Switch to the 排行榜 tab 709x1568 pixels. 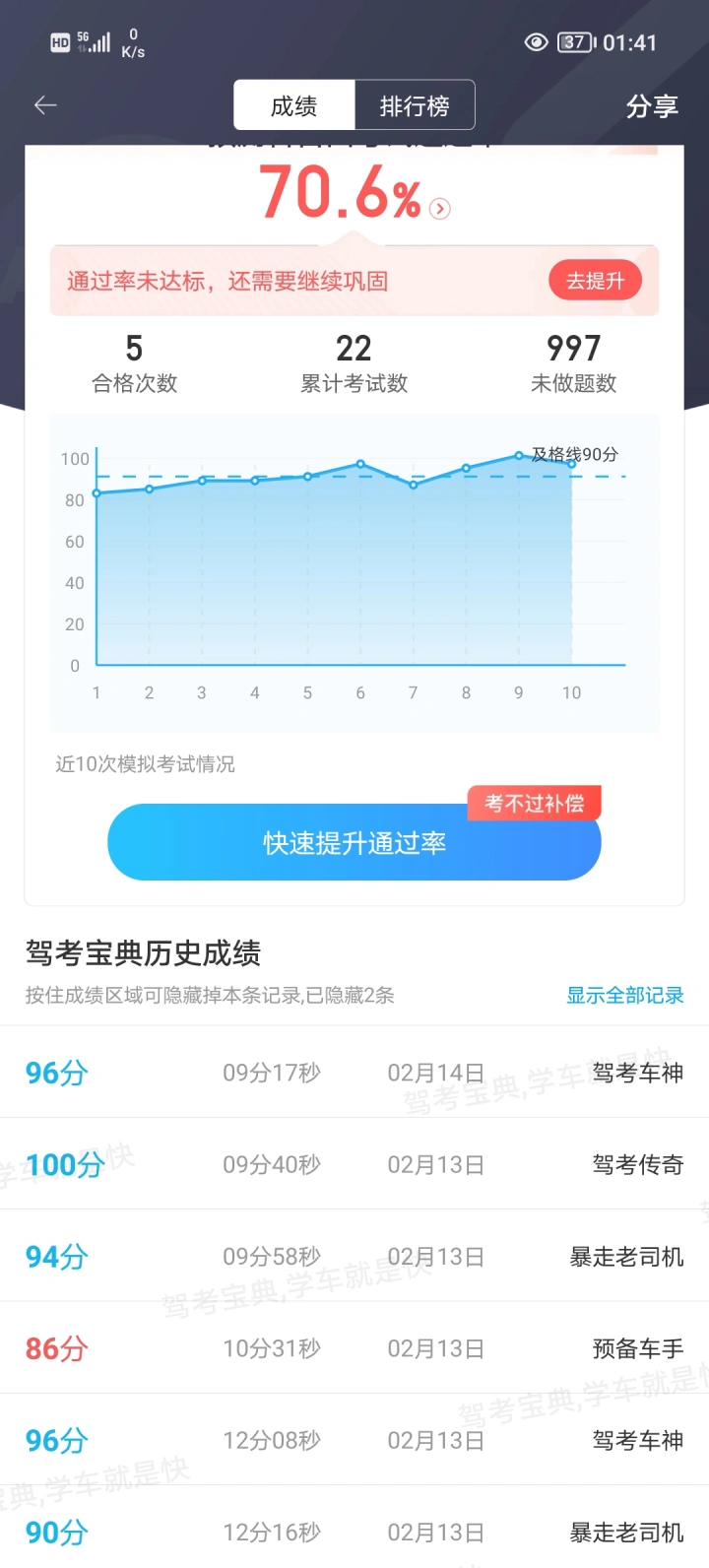[x=415, y=105]
